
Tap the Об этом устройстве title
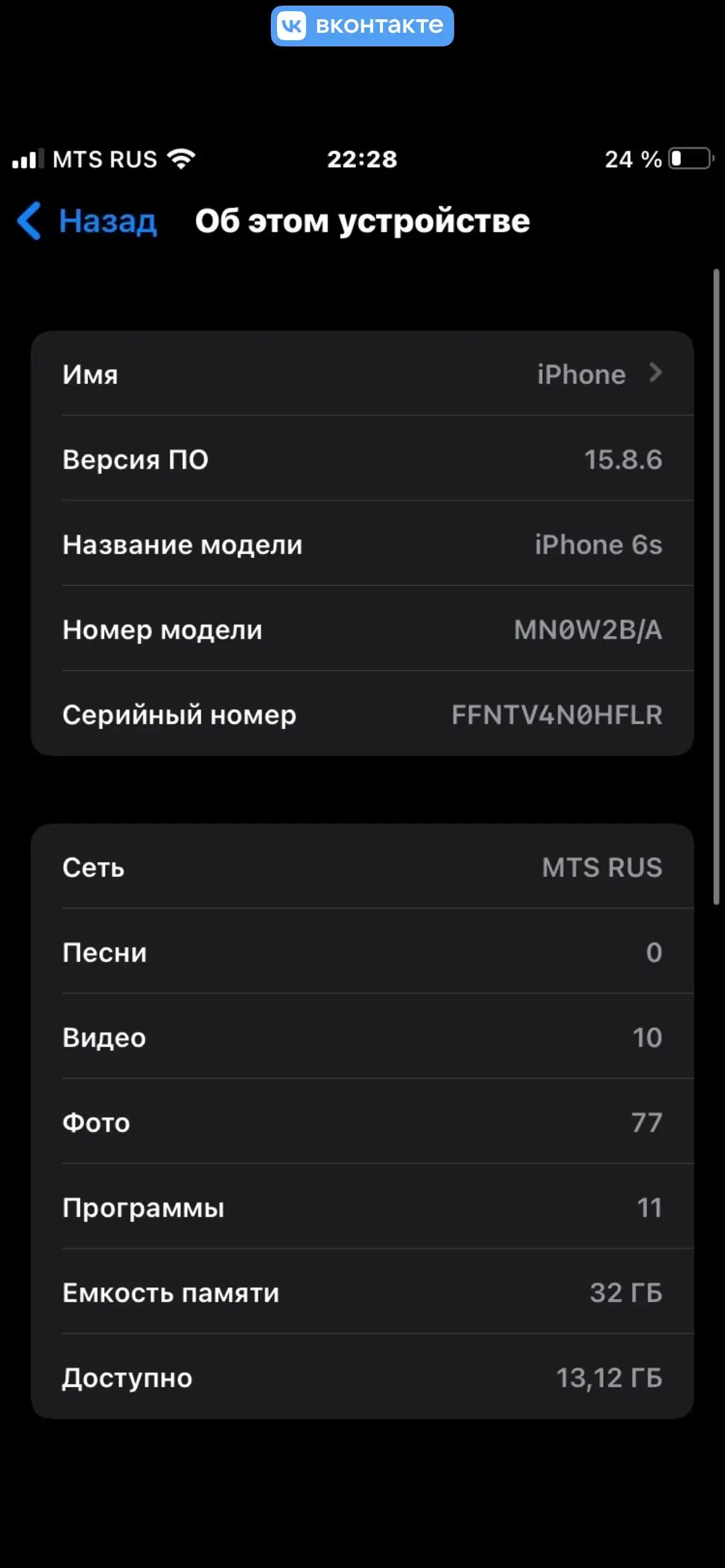point(362,221)
